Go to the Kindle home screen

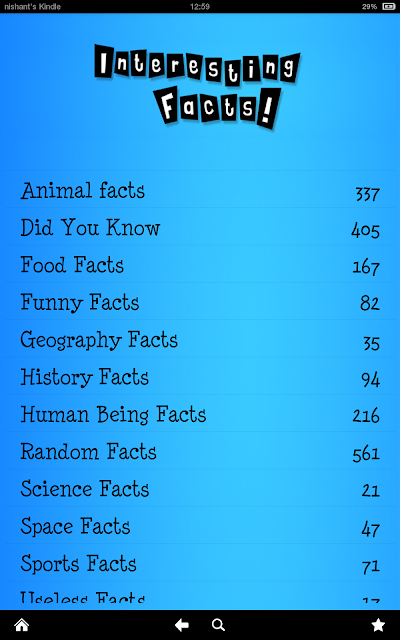point(22,624)
